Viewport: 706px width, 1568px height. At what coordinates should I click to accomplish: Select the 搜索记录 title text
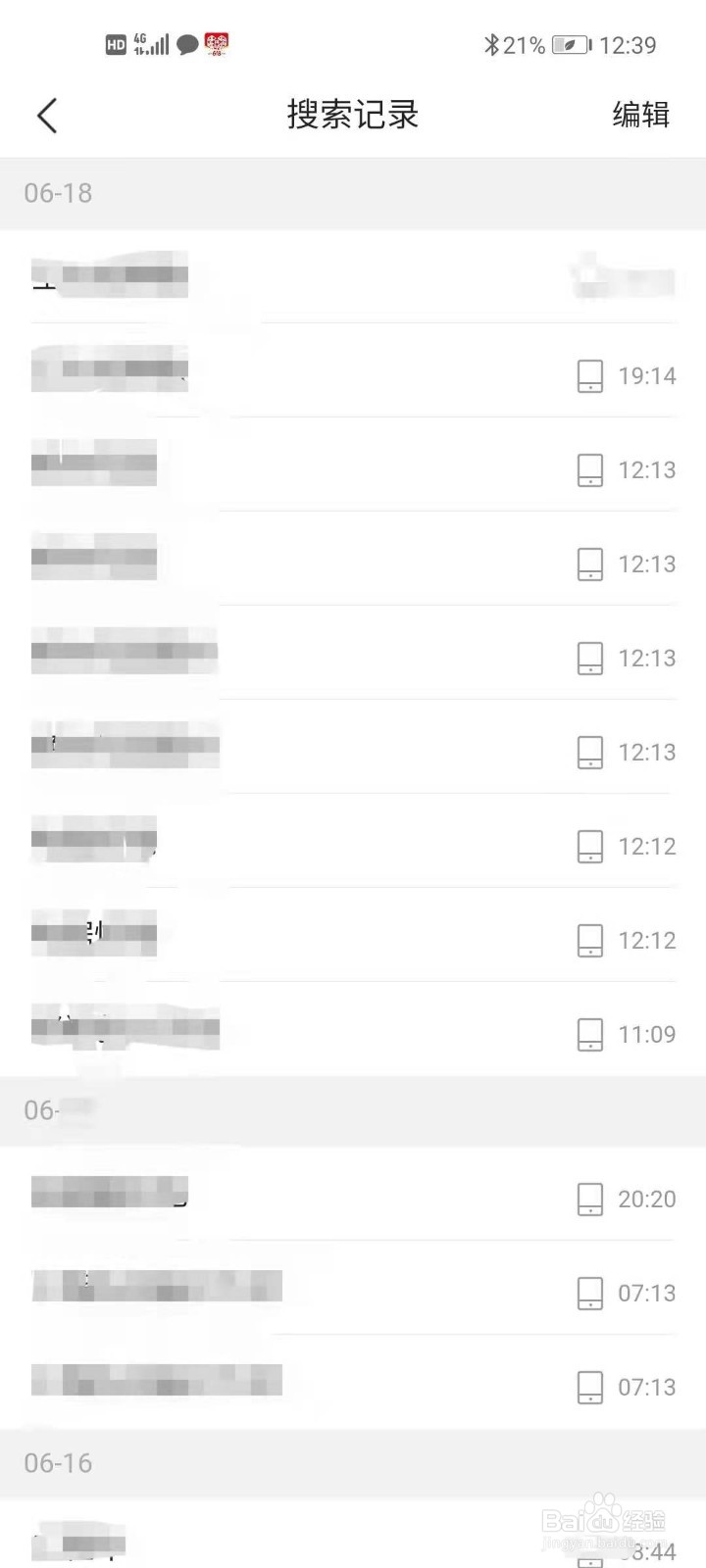click(352, 115)
